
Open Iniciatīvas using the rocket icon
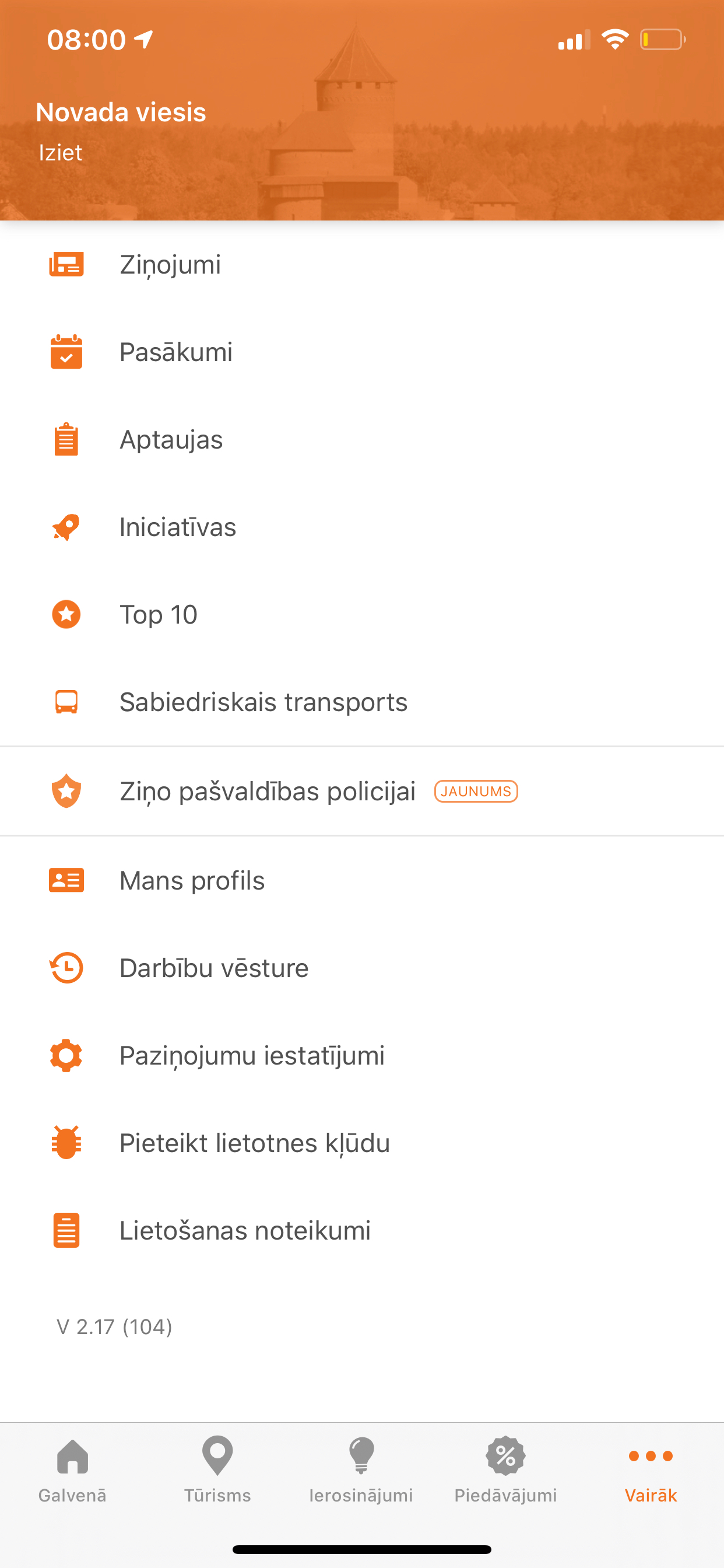click(65, 527)
